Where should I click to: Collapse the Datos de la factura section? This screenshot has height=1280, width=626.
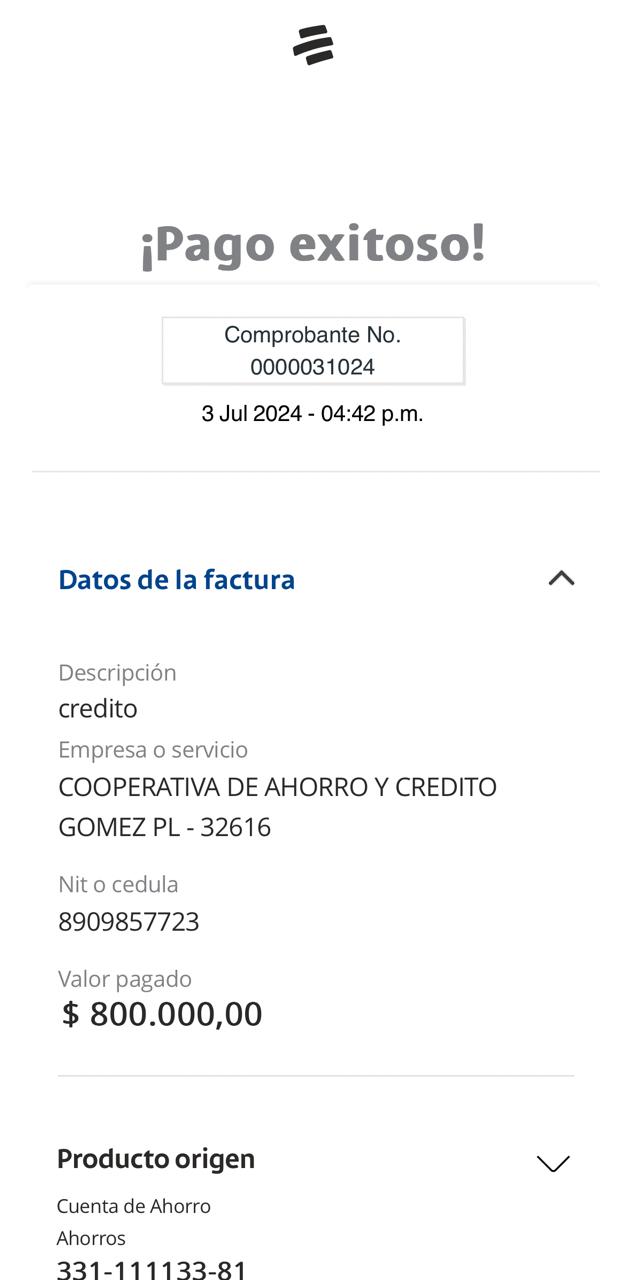561,578
